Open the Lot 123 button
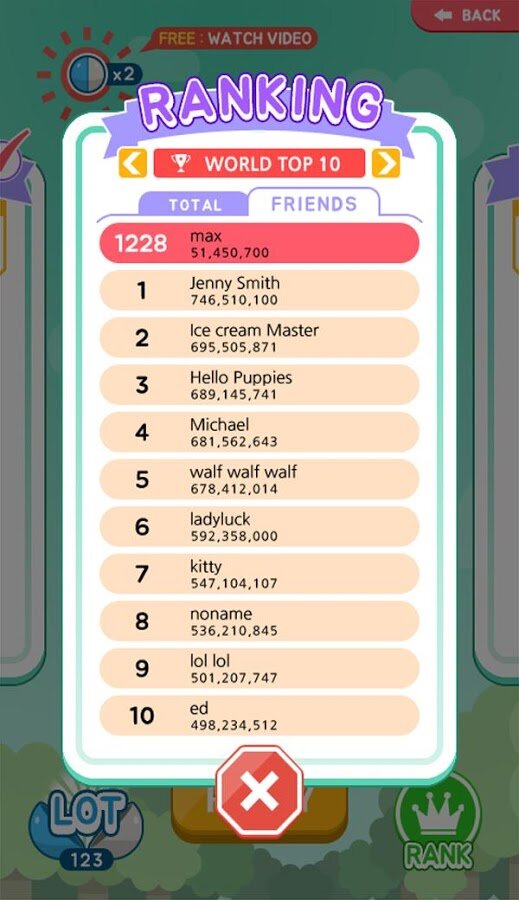 pos(86,827)
